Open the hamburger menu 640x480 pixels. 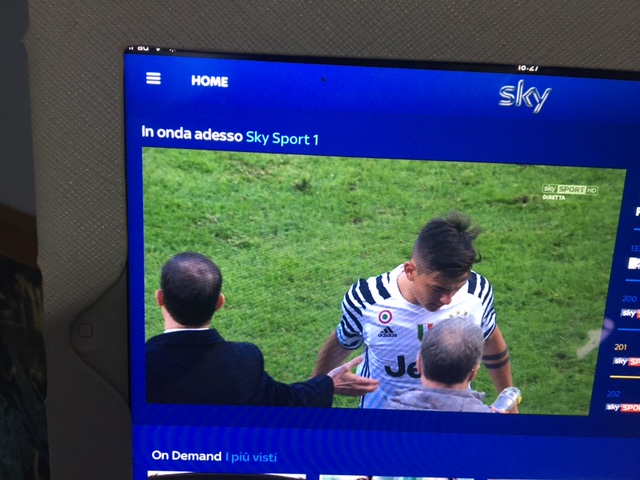(153, 78)
